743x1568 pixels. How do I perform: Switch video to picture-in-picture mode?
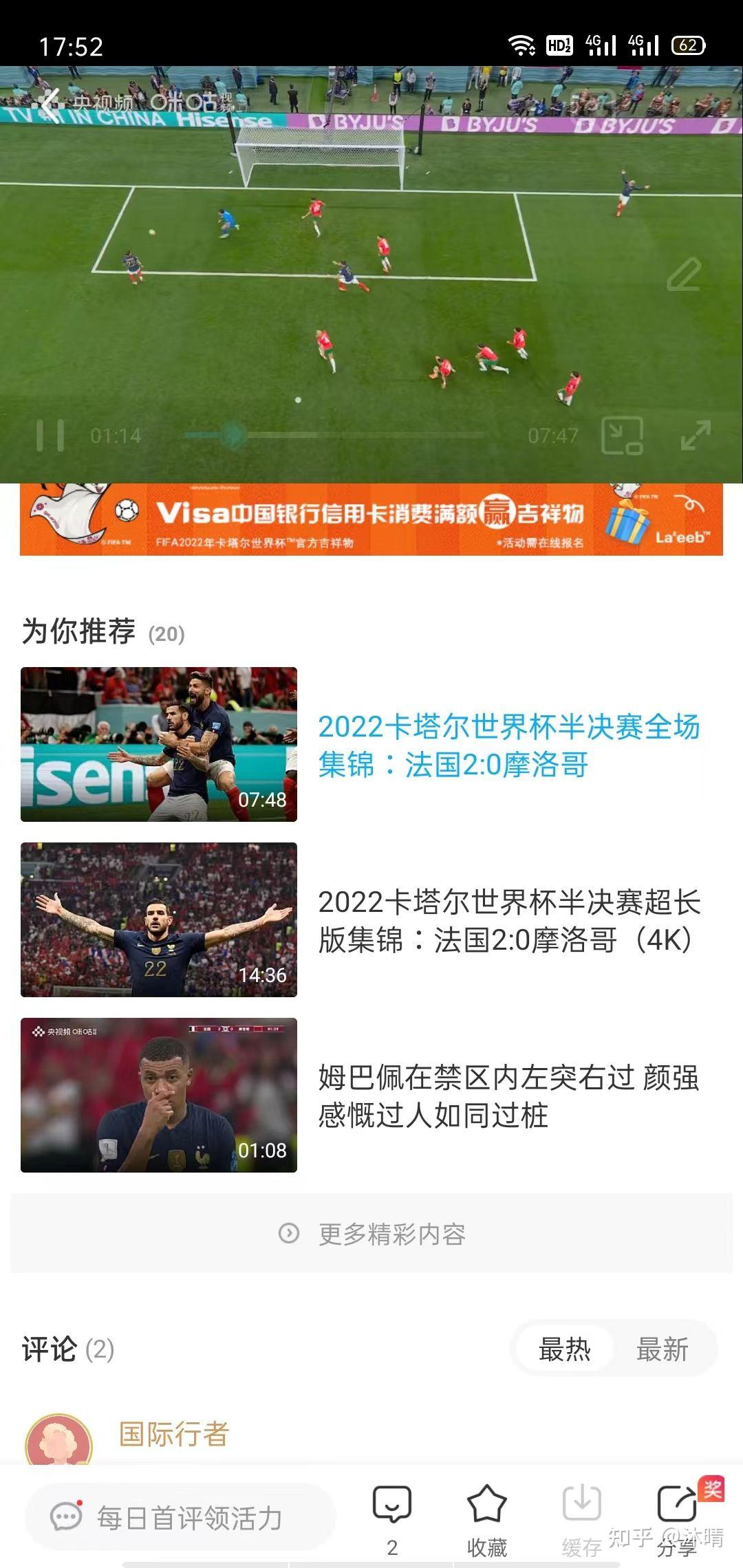pyautogui.click(x=622, y=436)
